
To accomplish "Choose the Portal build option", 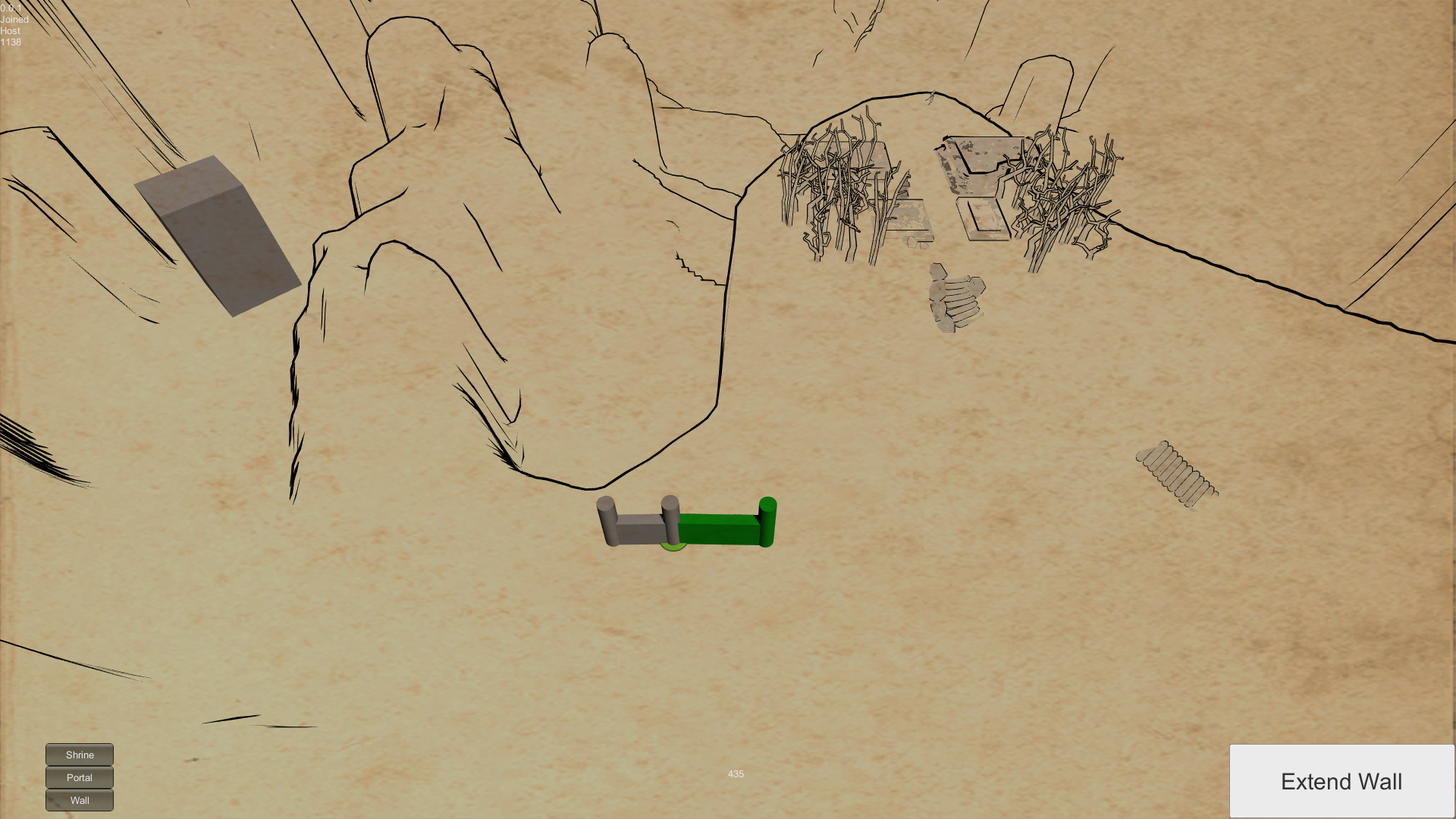I will [x=80, y=777].
